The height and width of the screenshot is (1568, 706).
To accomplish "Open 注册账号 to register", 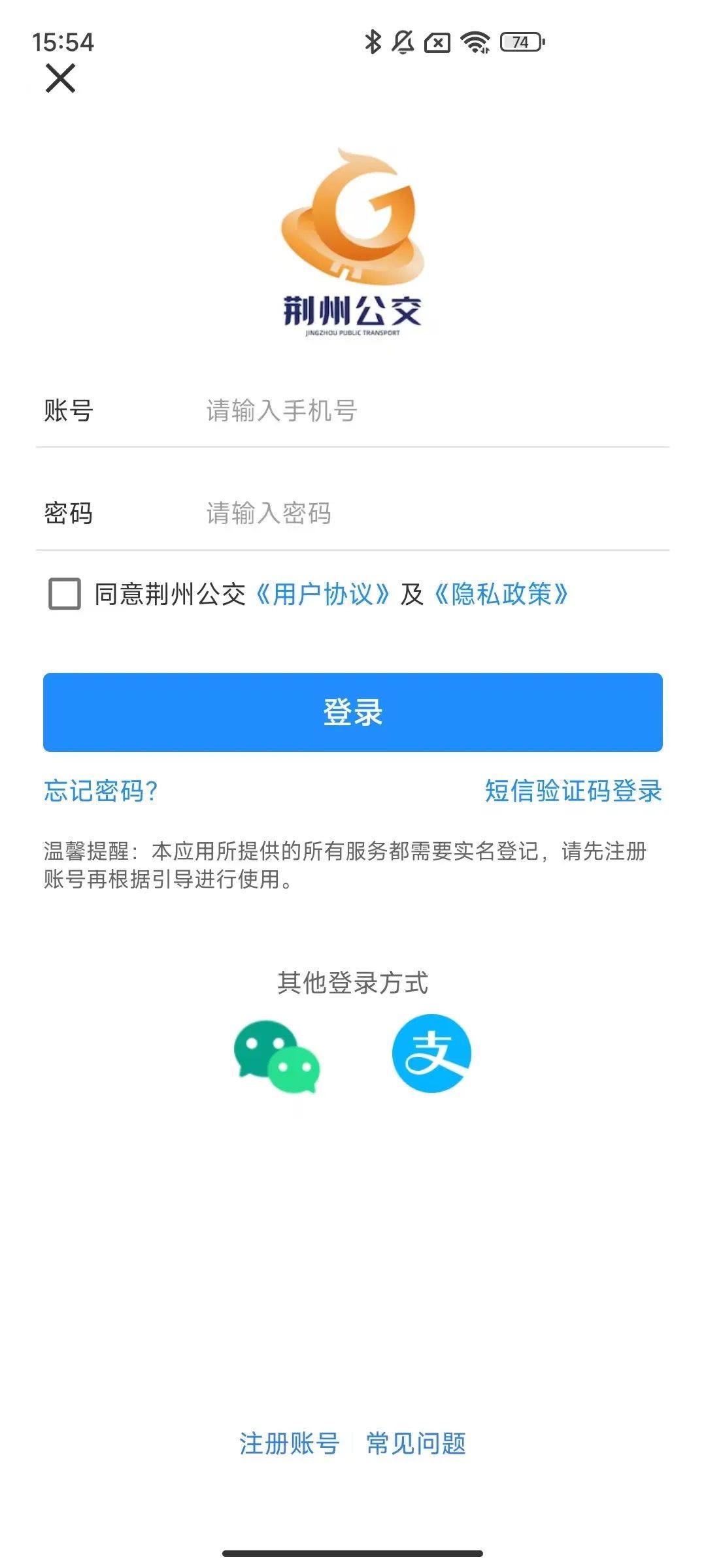I will coord(289,1443).
